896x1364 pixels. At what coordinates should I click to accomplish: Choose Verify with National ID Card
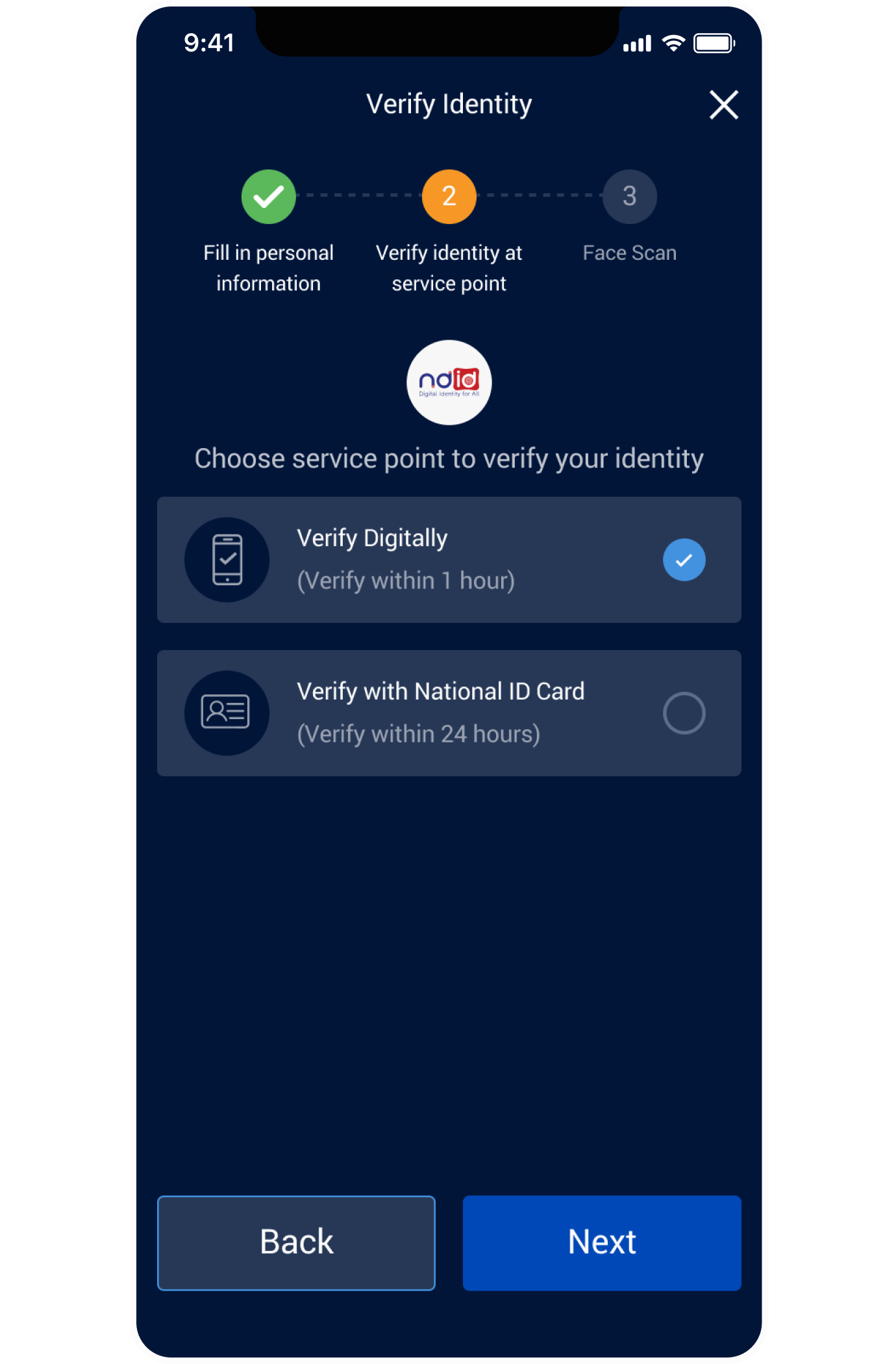(449, 713)
